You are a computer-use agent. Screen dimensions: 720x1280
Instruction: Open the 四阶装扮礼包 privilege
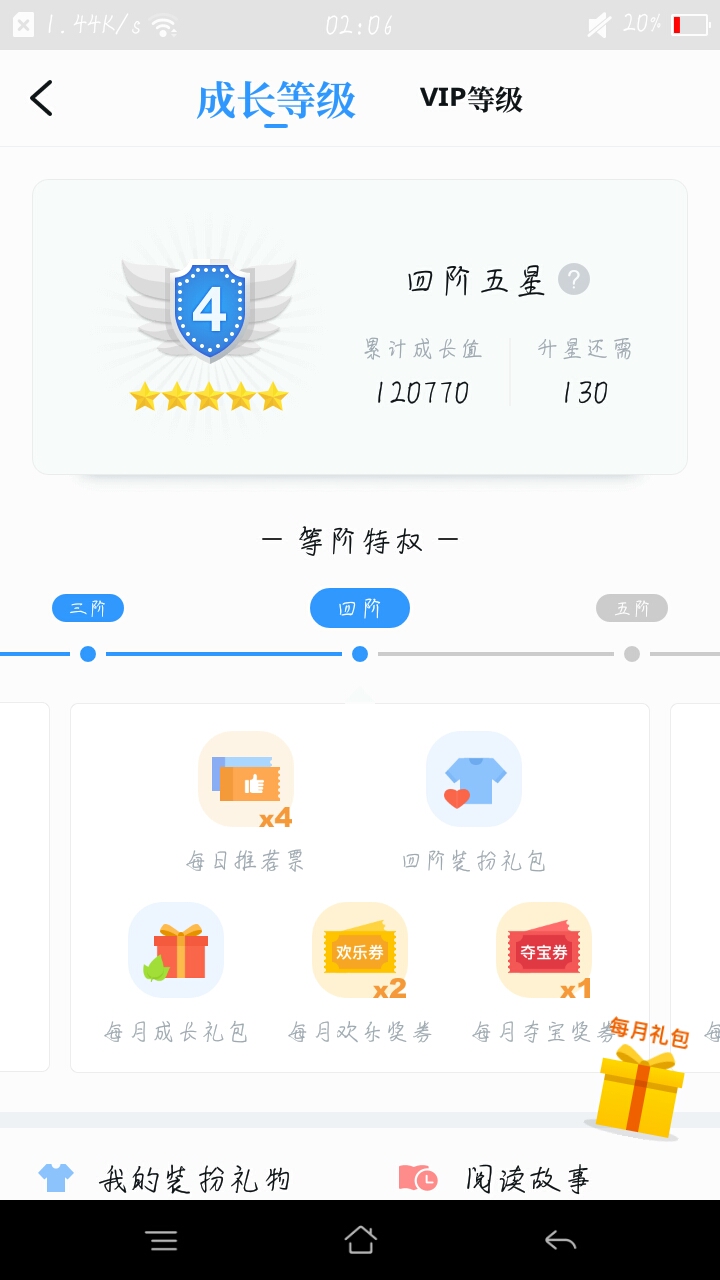[474, 801]
